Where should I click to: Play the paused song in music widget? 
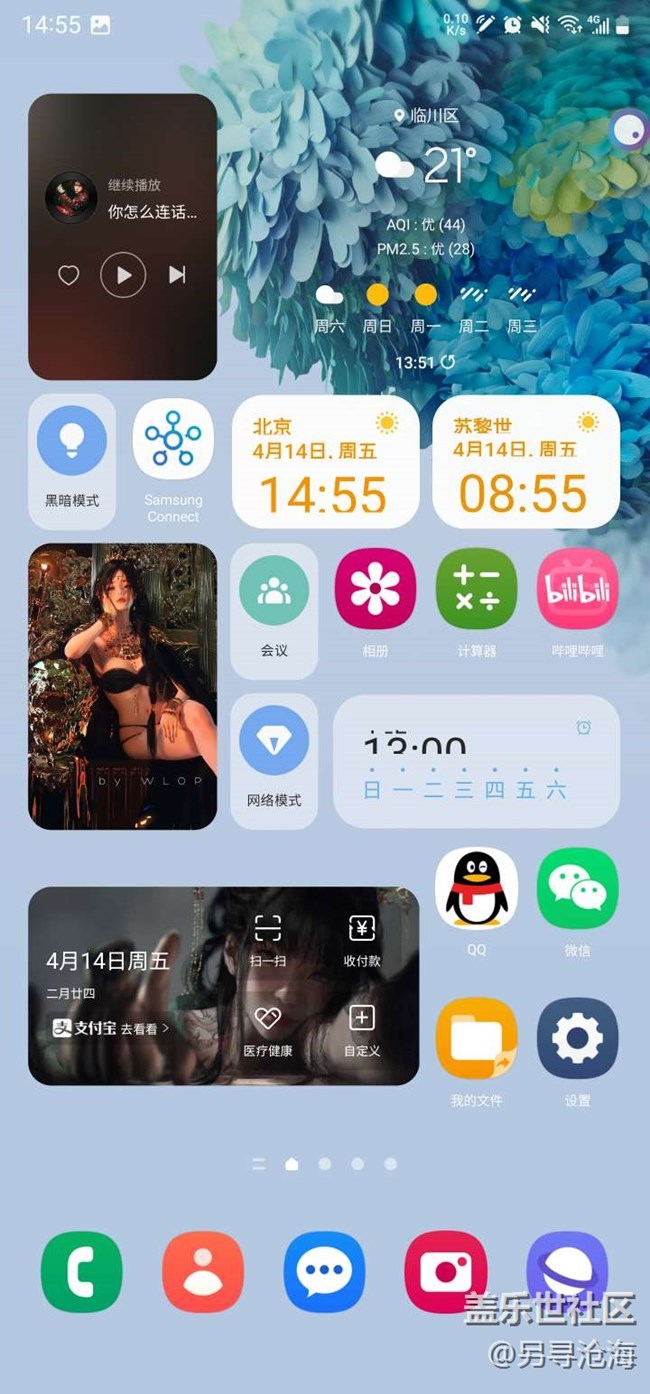pos(123,275)
